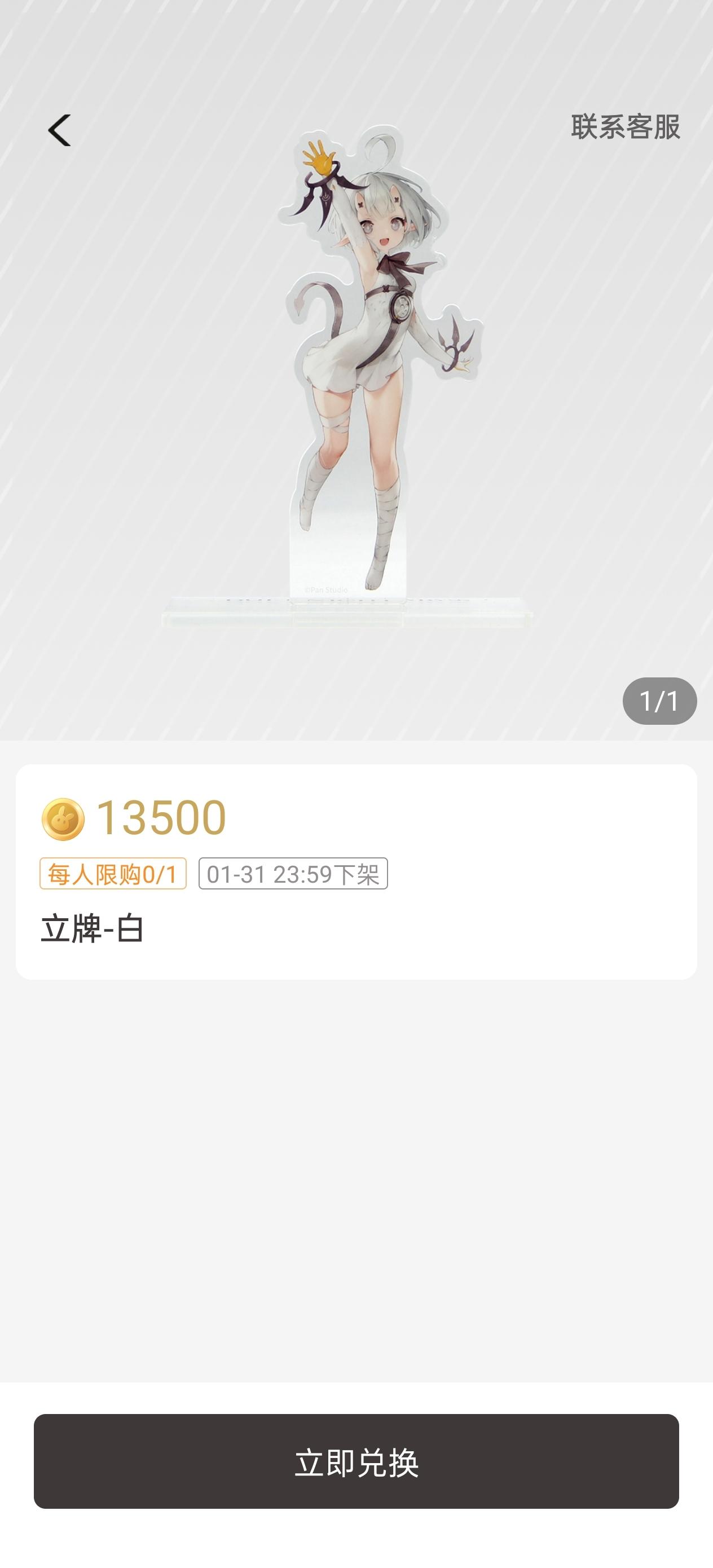Open 联系客服 customer service
The height and width of the screenshot is (1568, 713).
point(626,127)
